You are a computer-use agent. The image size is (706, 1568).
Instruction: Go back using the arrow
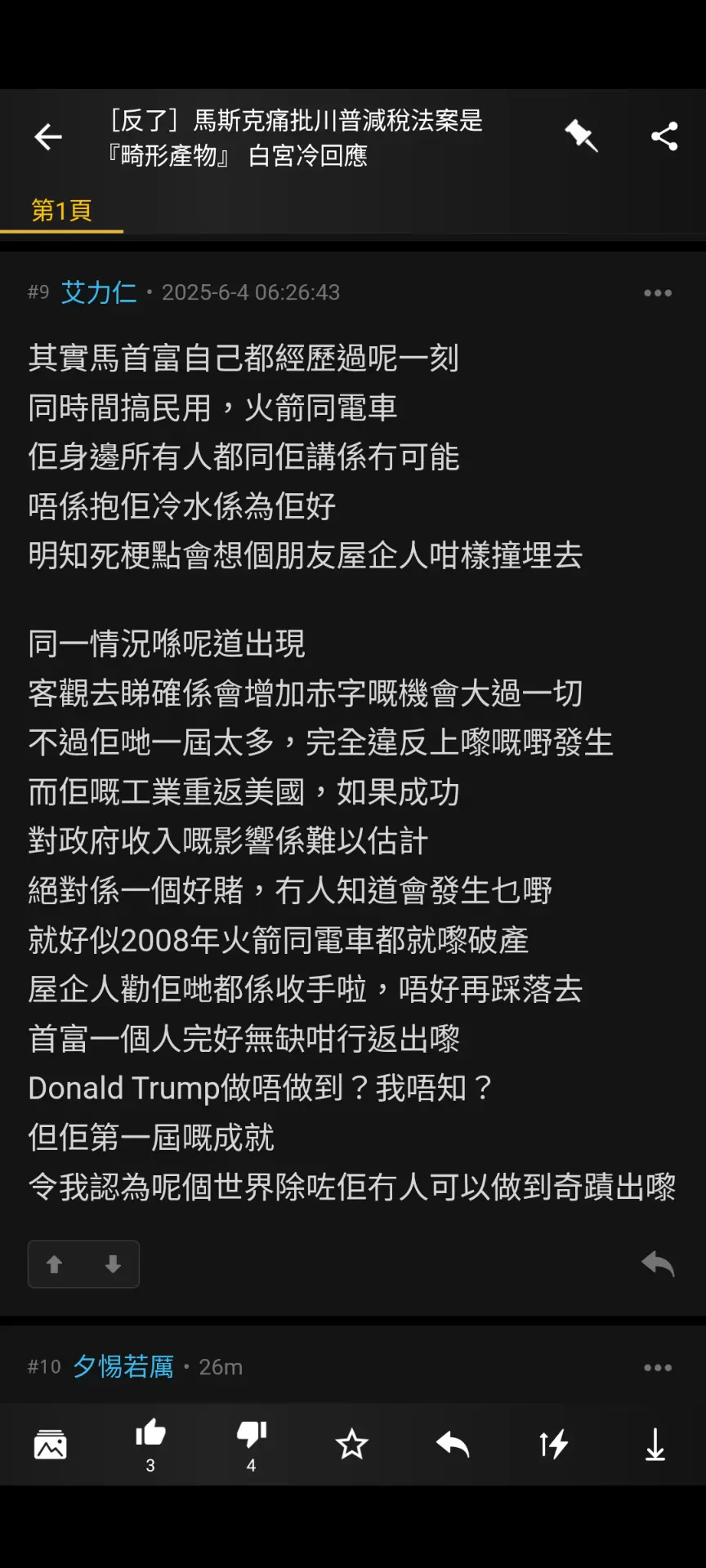pyautogui.click(x=48, y=136)
